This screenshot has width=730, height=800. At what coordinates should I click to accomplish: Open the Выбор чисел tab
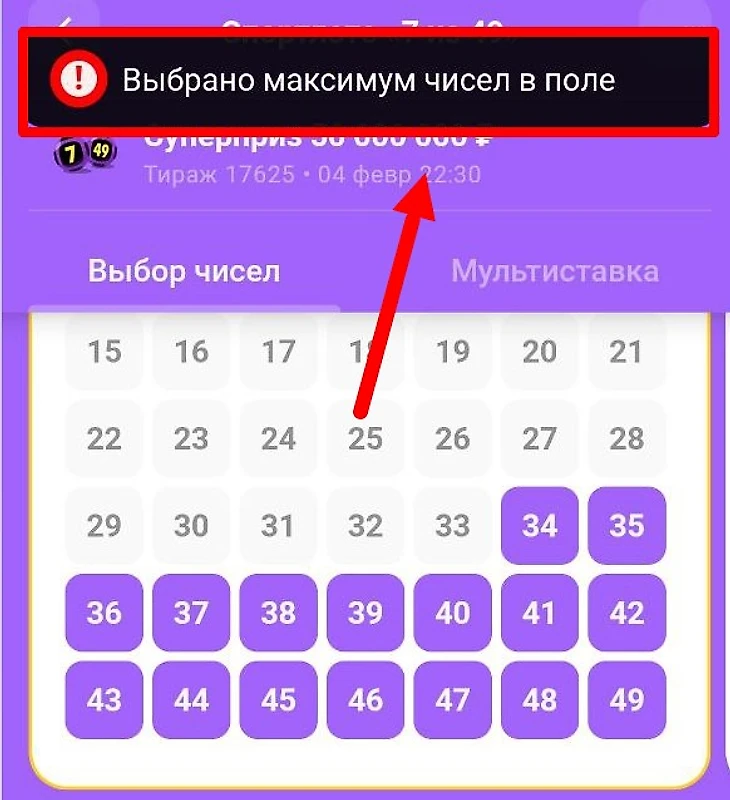click(x=184, y=271)
